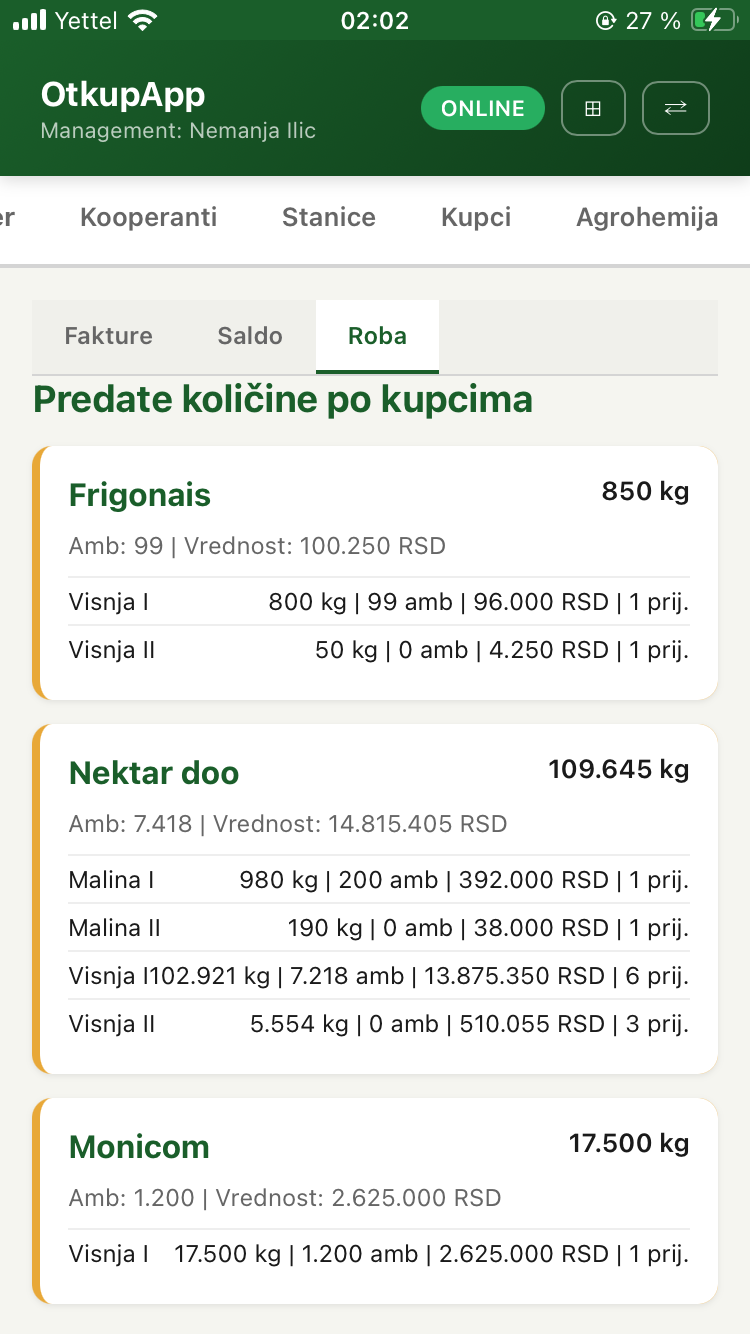Click the Visnja I row under Frigonais
Viewport: 750px width, 1334px height.
(378, 602)
